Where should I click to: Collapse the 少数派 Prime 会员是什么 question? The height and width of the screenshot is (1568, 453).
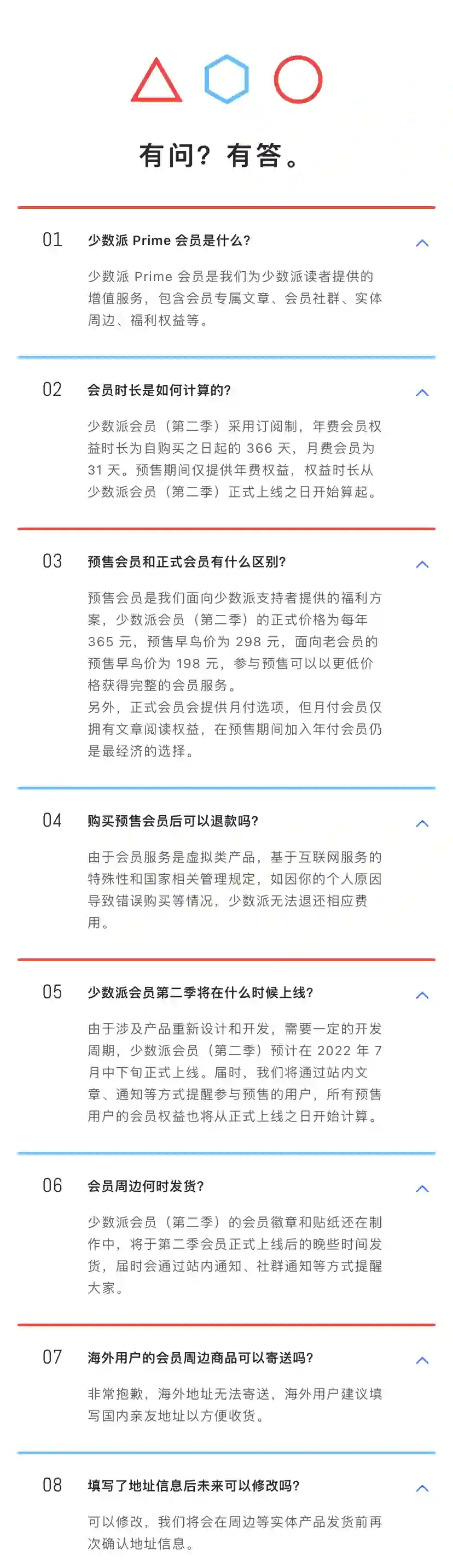(422, 242)
